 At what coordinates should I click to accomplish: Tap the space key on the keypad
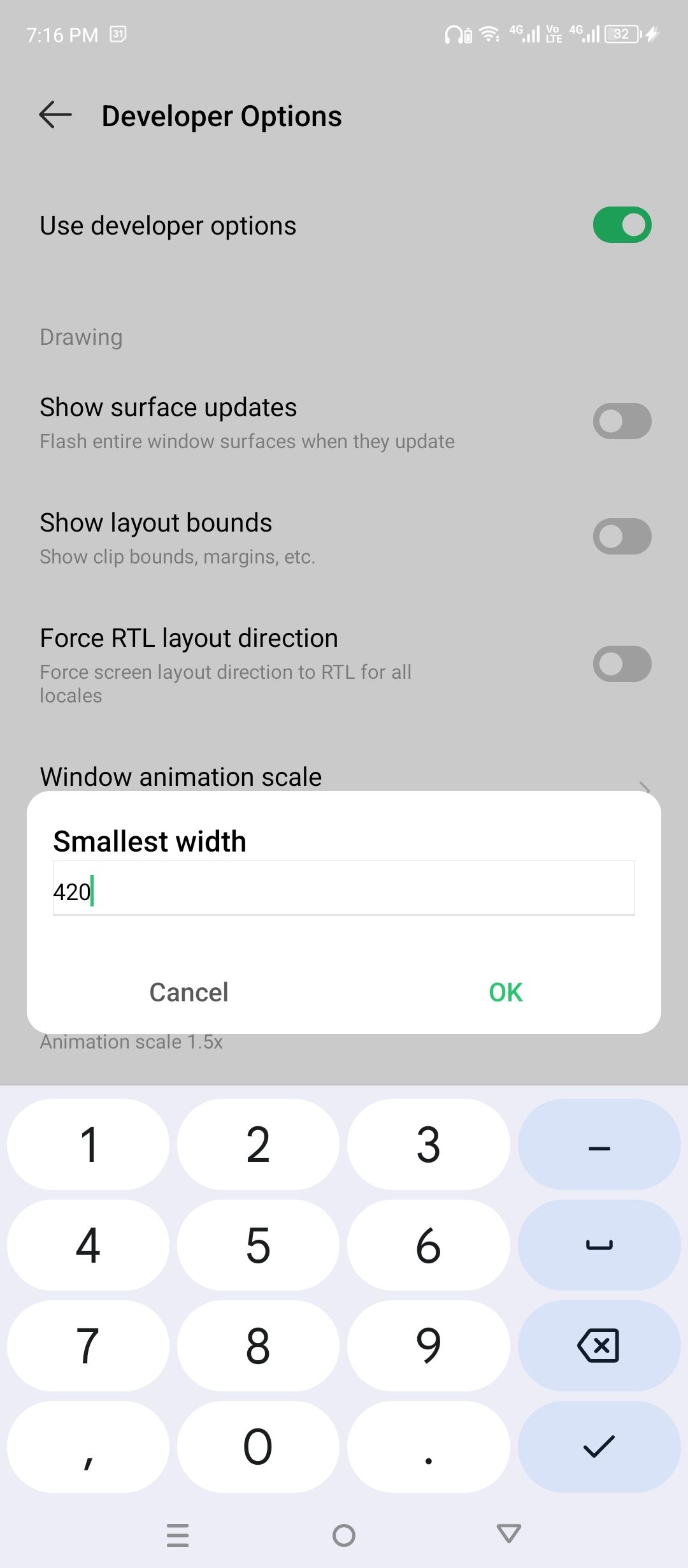599,1245
